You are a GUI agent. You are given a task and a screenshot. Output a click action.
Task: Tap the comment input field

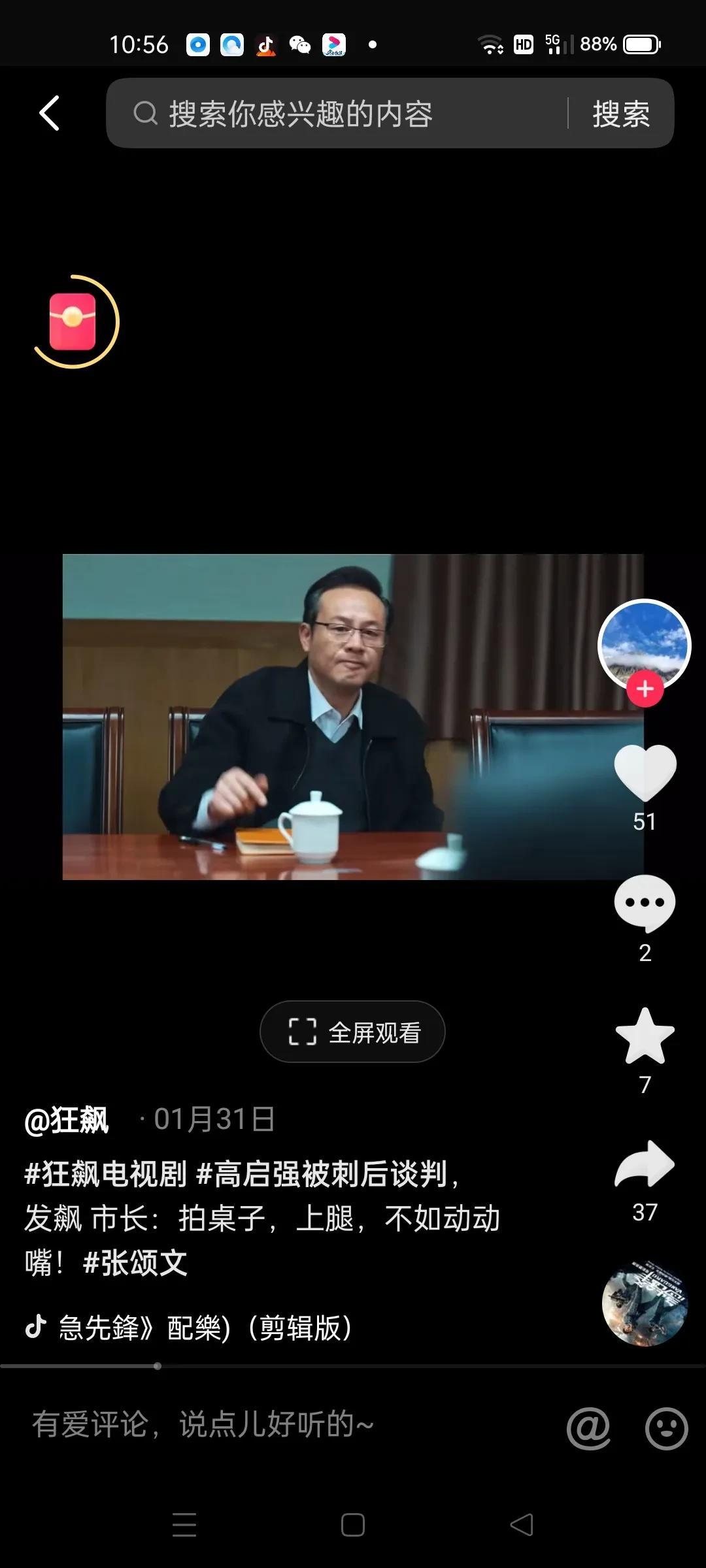tap(261, 1424)
